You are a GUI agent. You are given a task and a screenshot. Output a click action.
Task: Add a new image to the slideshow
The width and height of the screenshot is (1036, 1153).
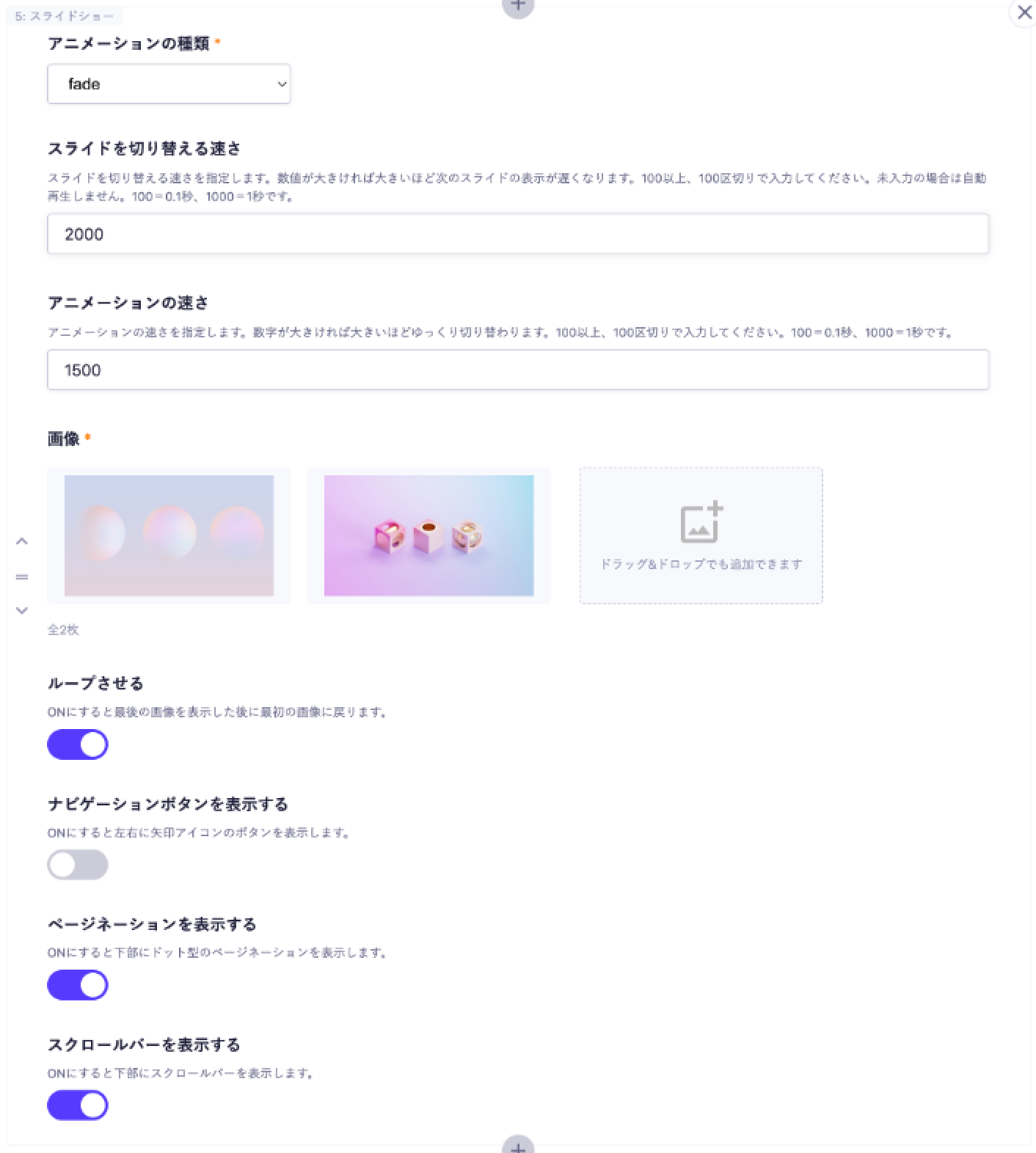(x=701, y=535)
